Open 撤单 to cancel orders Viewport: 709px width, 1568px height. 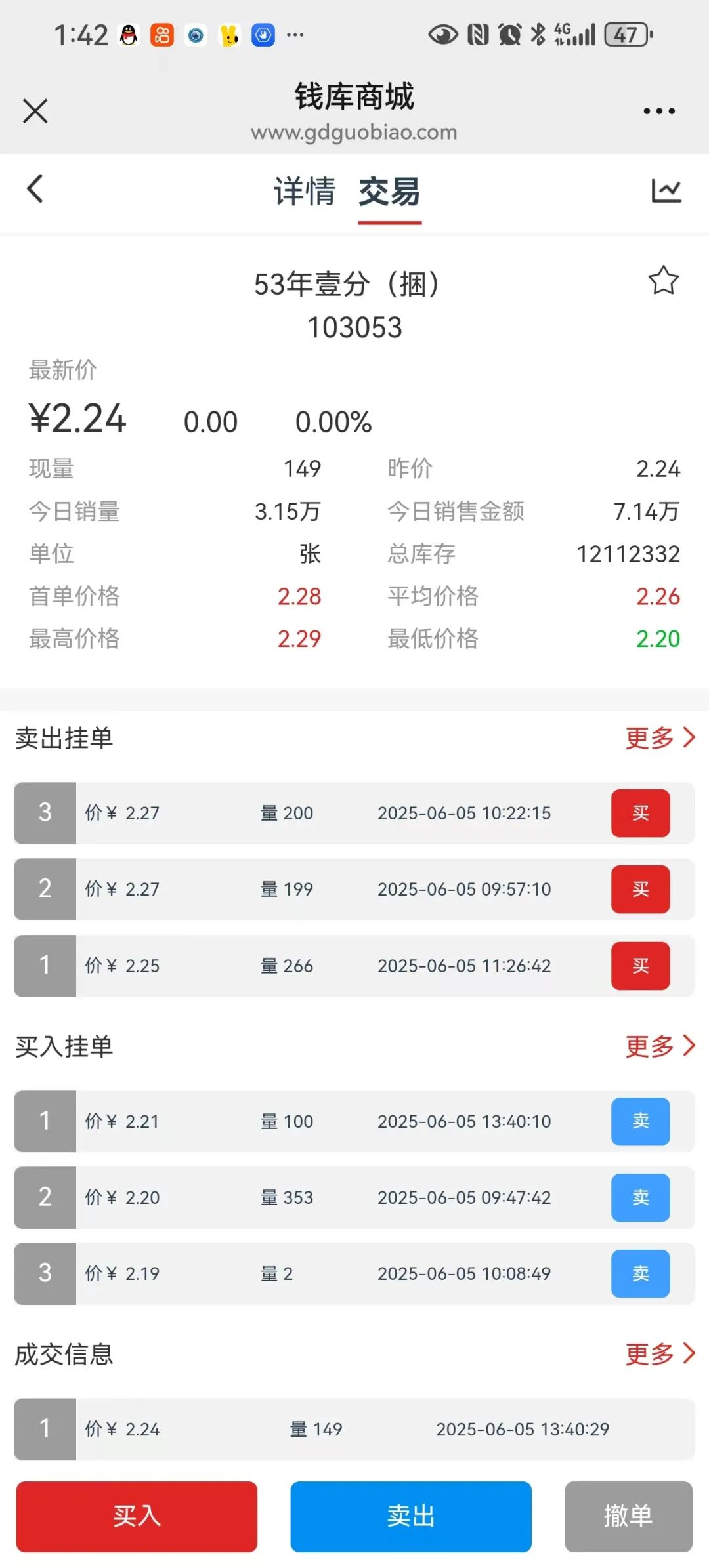click(628, 1516)
